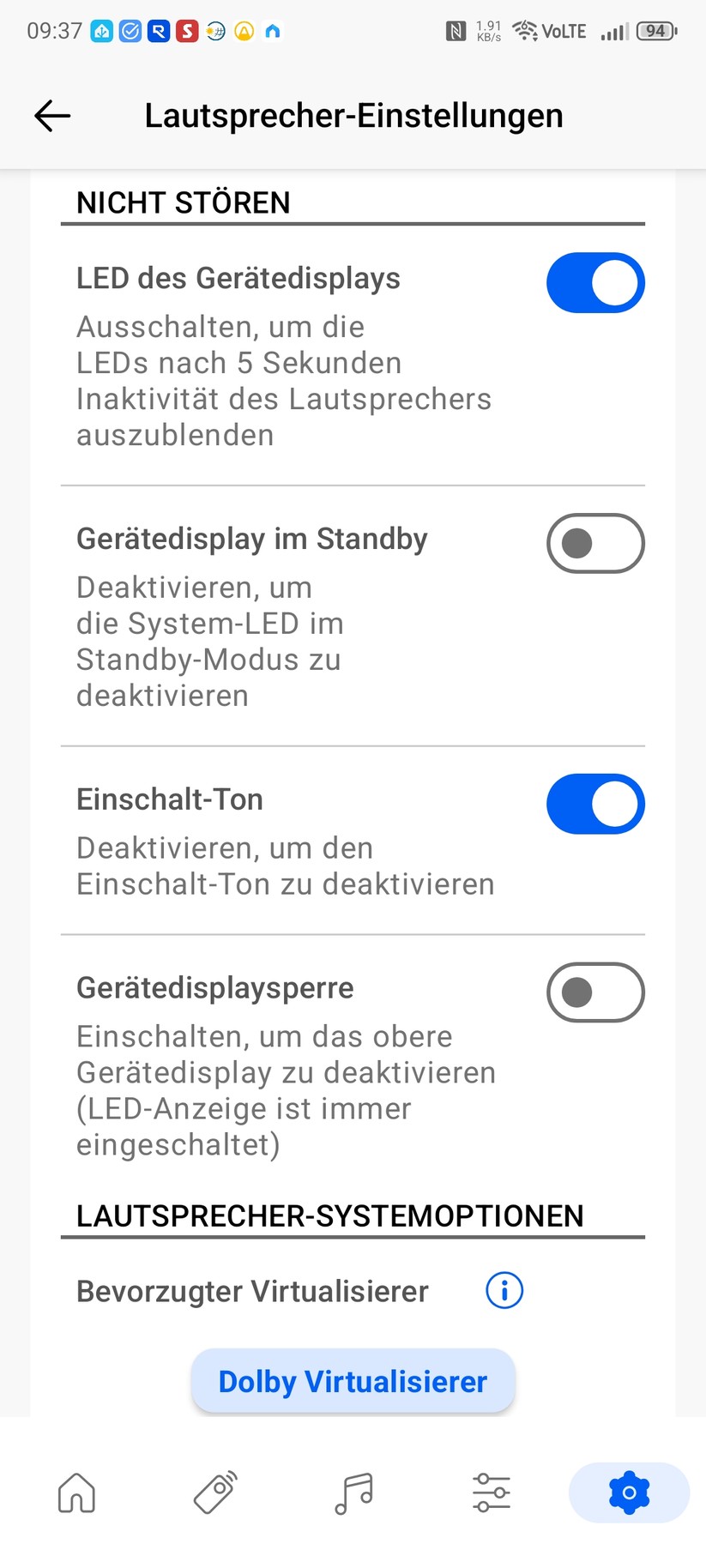Enable Gerätedisplay im Standby
The height and width of the screenshot is (1568, 706).
595,543
